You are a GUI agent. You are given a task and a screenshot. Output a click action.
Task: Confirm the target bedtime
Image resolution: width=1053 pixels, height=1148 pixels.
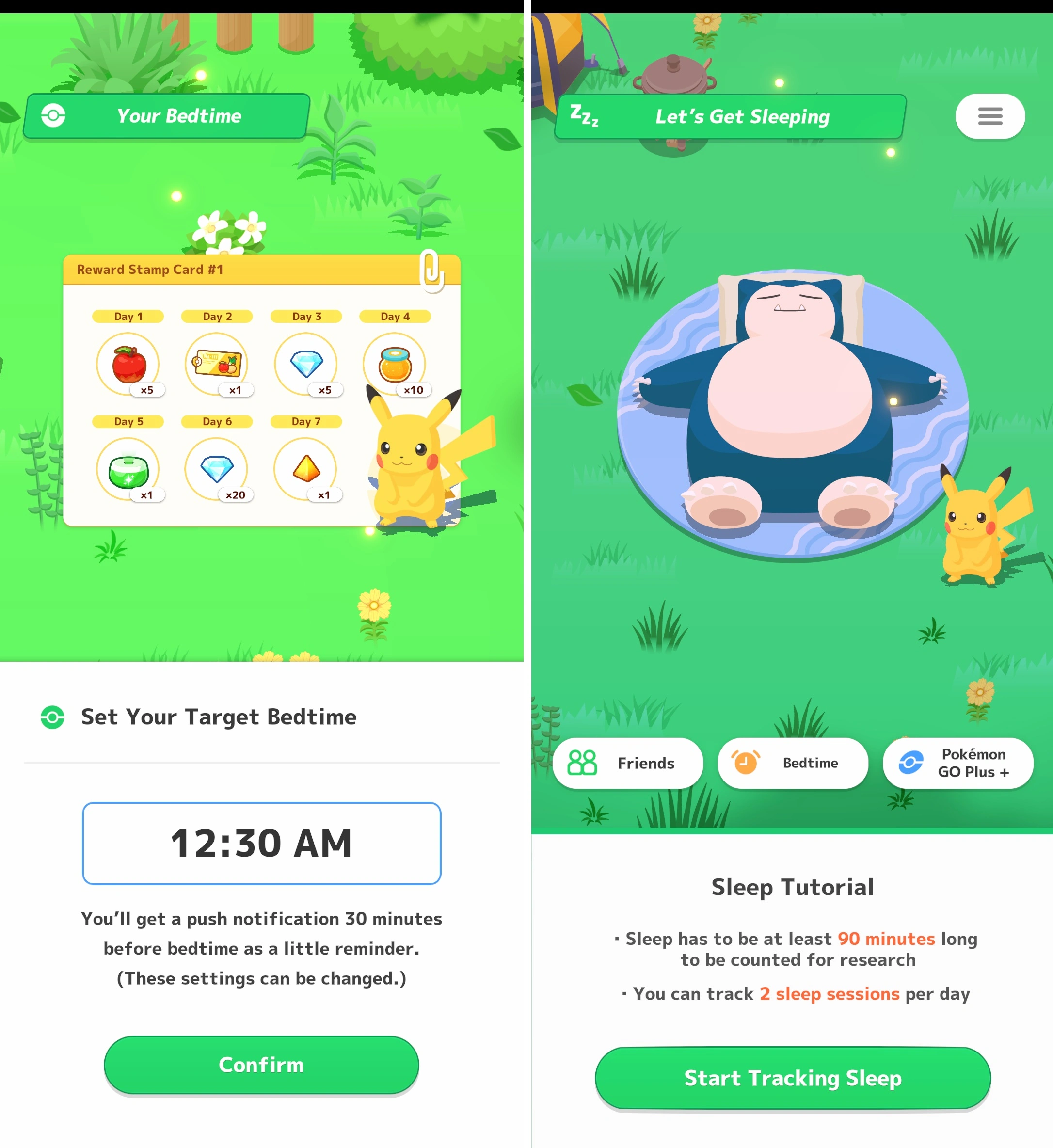261,1065
